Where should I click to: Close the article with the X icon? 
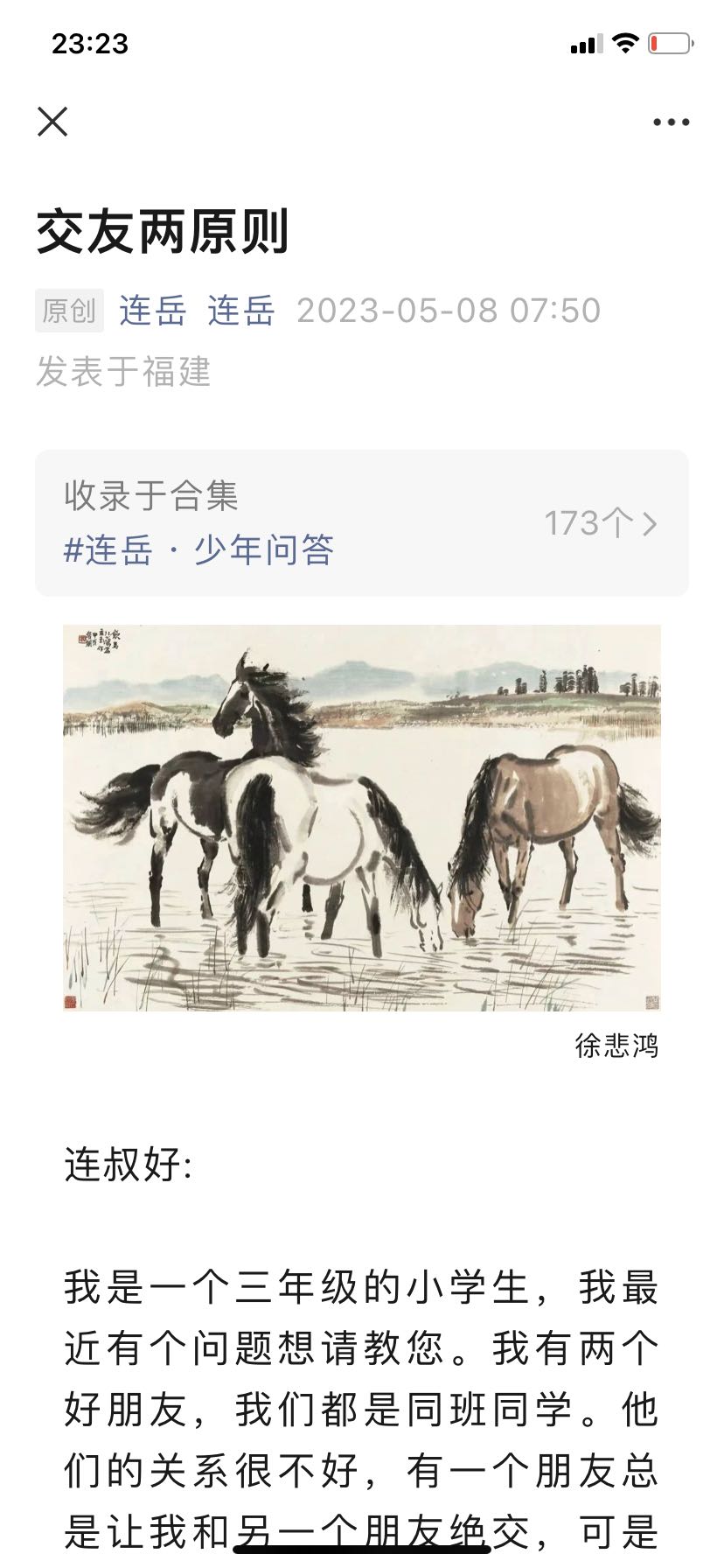click(52, 121)
